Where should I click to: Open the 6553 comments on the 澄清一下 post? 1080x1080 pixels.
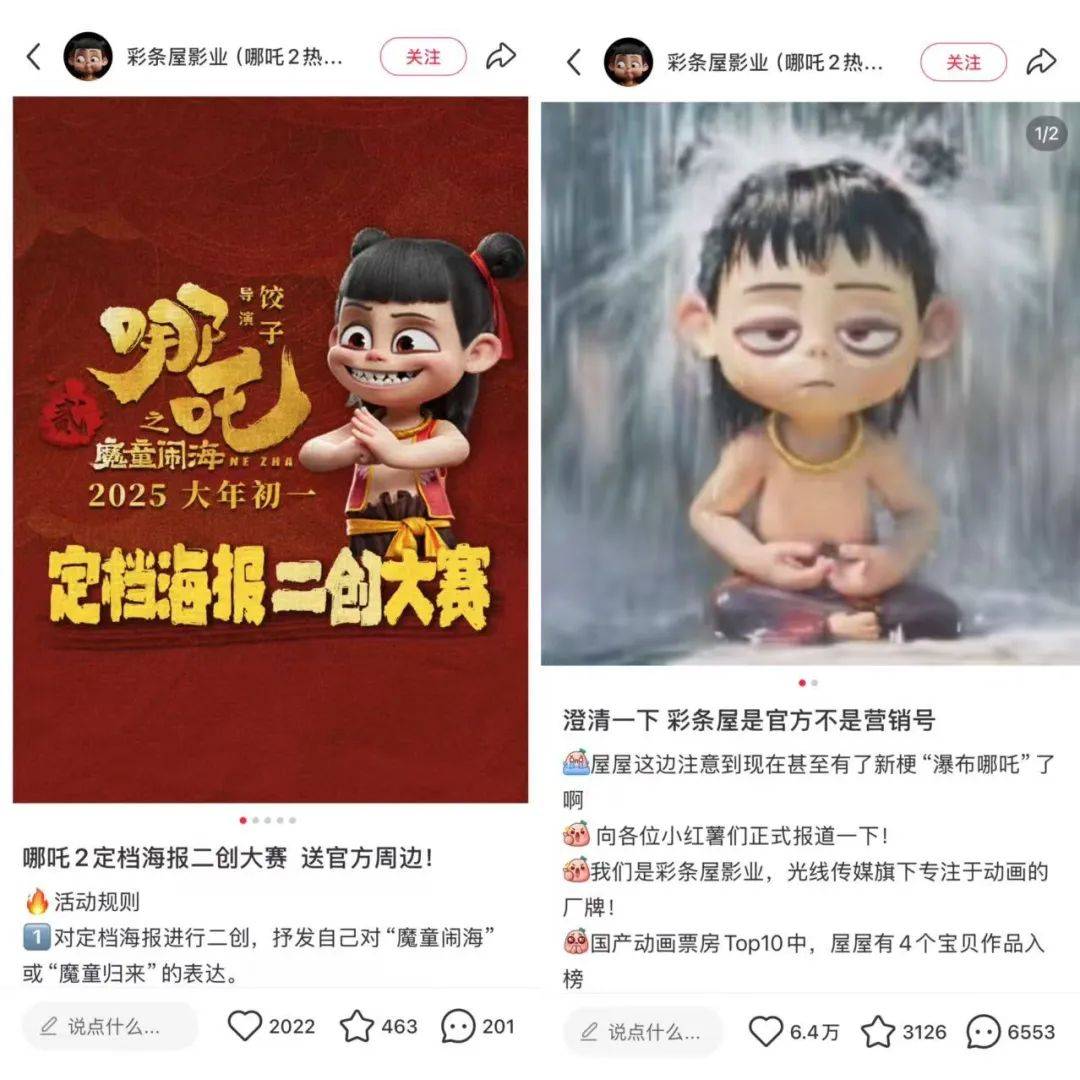[x=983, y=1031]
